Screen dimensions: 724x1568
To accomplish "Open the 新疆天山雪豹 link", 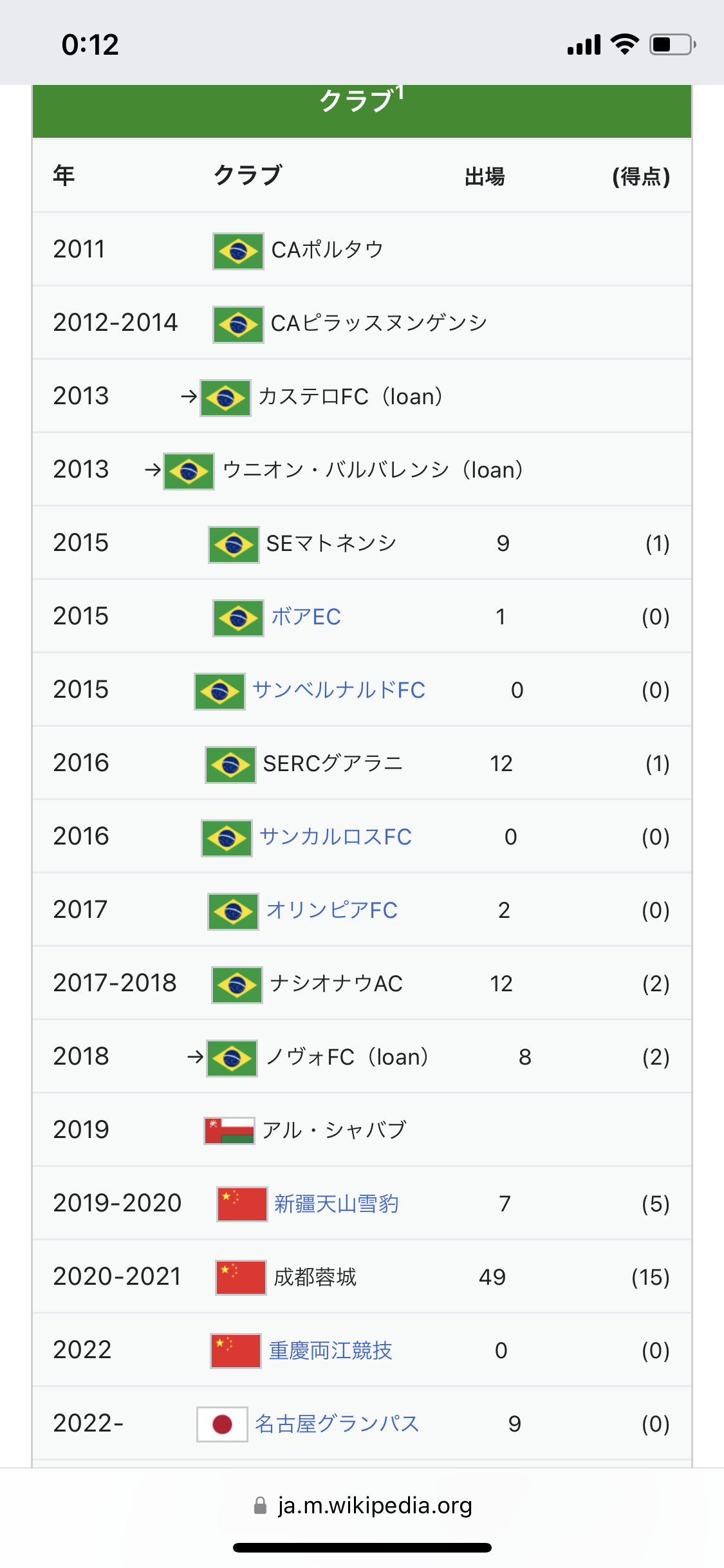I will [x=337, y=1204].
